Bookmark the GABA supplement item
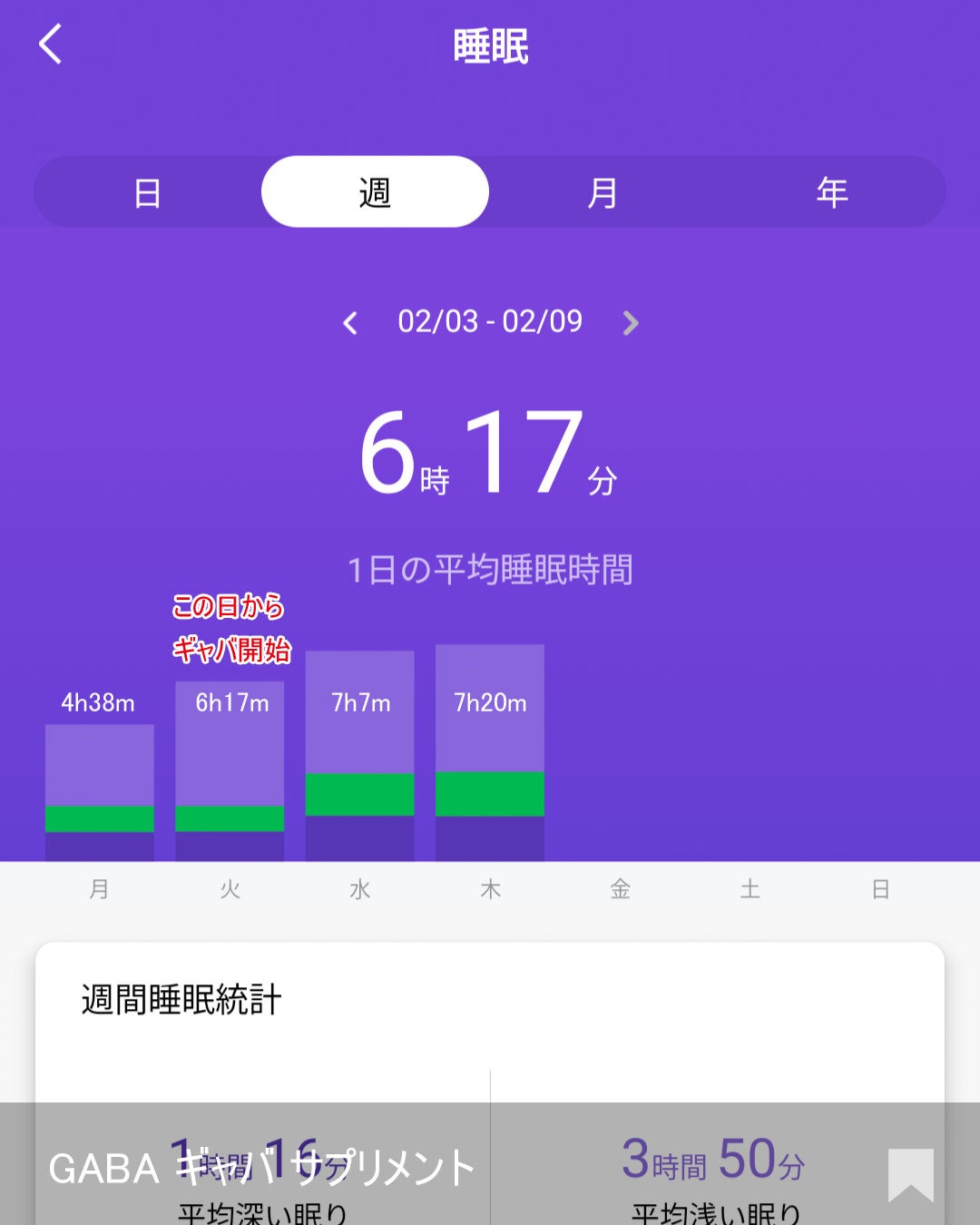This screenshot has width=980, height=1225. (910, 1174)
